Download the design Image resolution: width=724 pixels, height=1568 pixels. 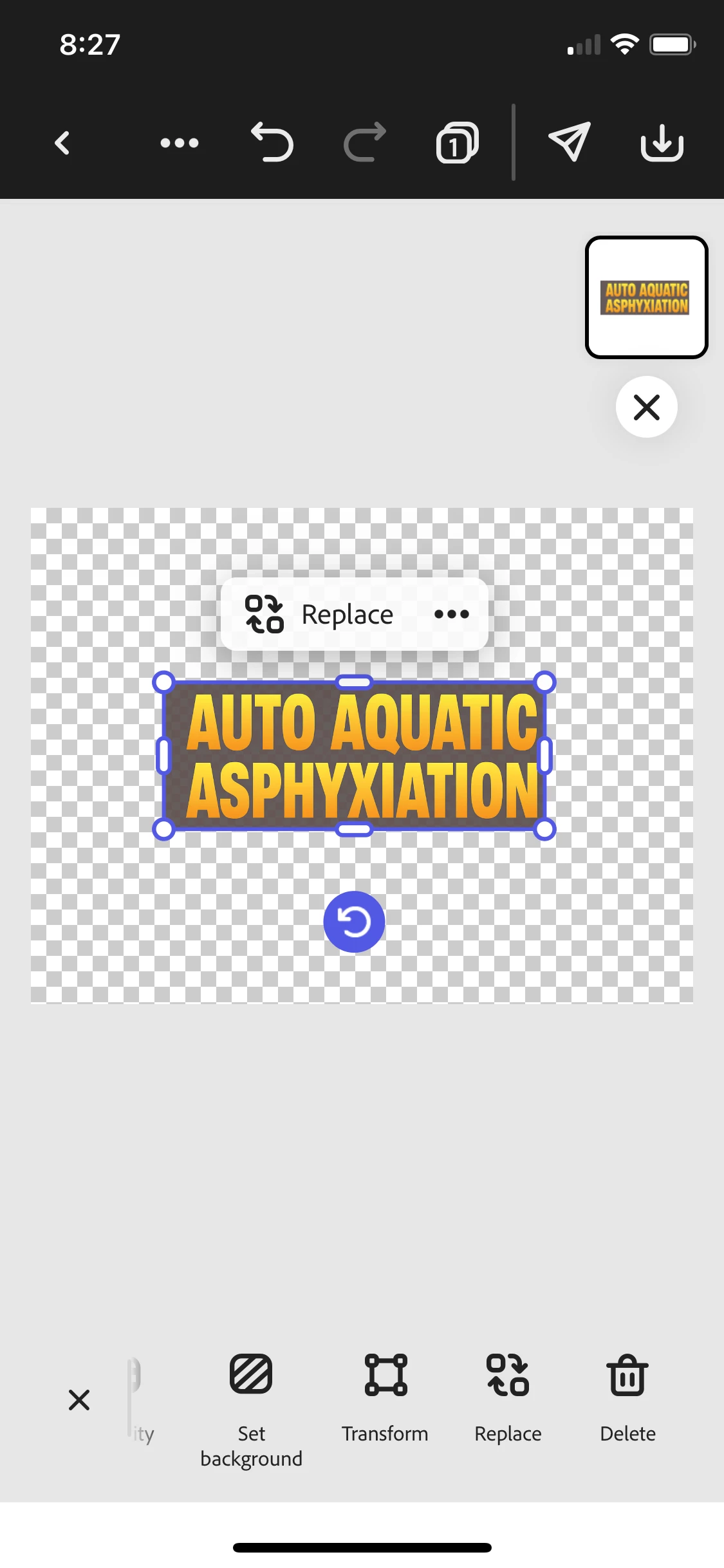(662, 142)
